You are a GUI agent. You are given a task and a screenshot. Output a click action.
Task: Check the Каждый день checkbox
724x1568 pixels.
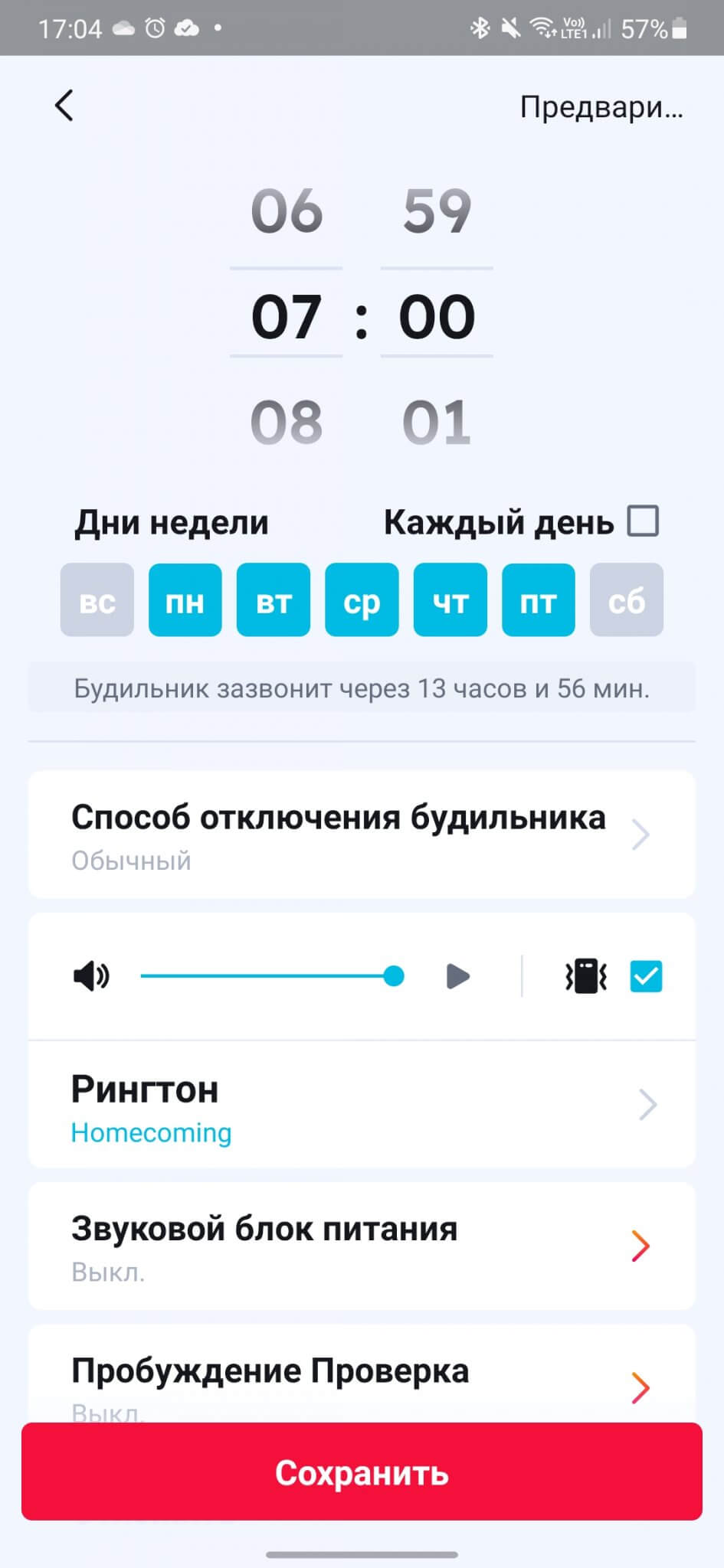(643, 521)
